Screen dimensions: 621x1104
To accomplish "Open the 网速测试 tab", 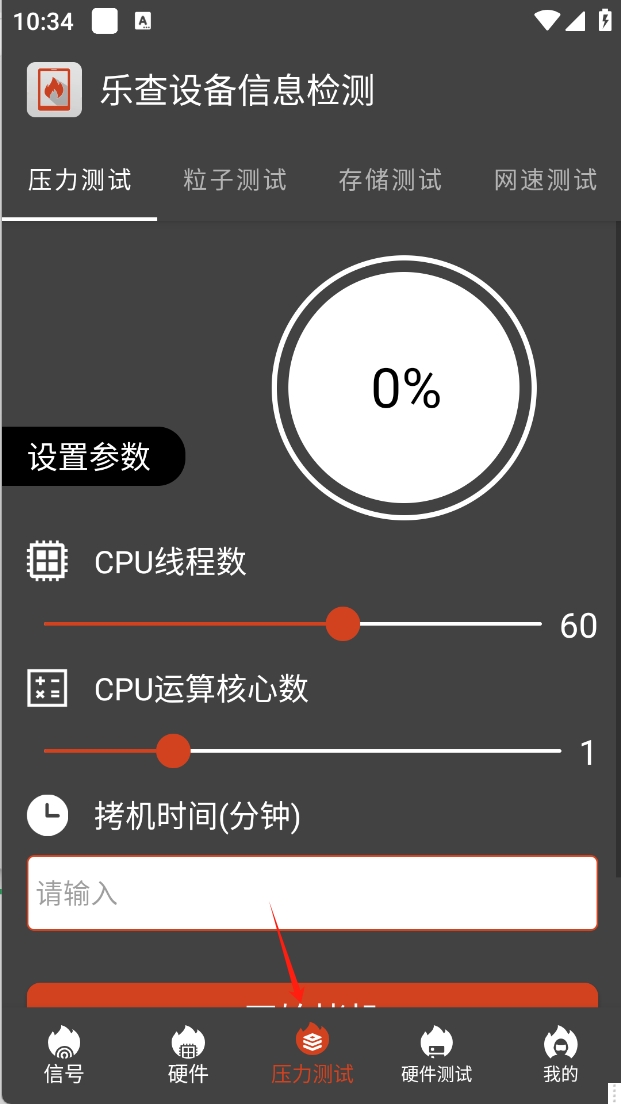I will (545, 180).
